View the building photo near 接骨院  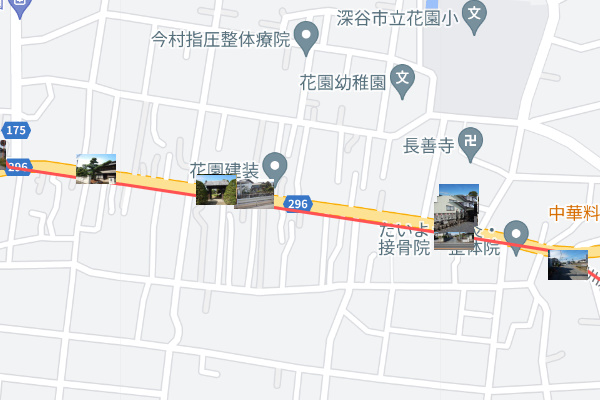457,216
